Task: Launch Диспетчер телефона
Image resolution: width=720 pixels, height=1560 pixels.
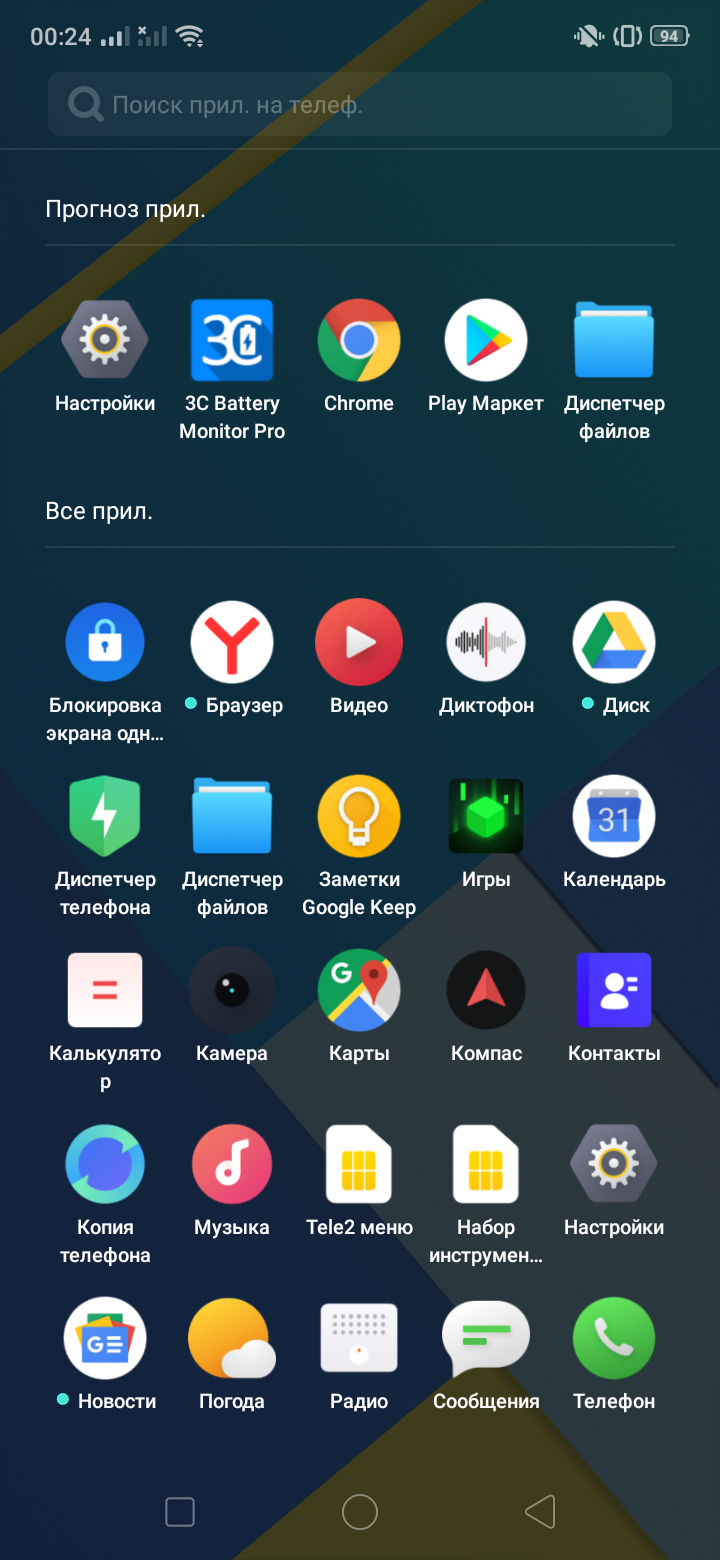Action: coord(105,817)
